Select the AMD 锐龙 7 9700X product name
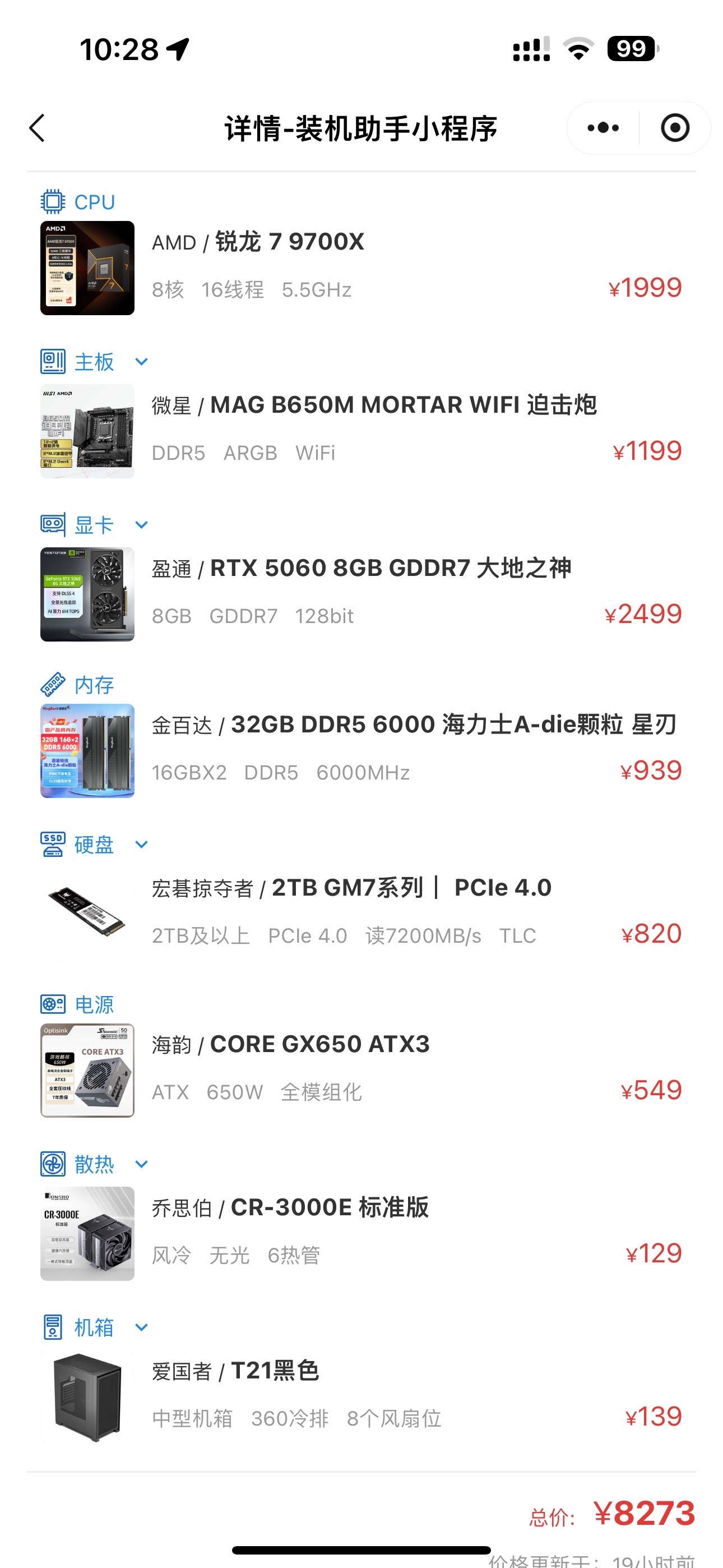723x1568 pixels. click(257, 242)
